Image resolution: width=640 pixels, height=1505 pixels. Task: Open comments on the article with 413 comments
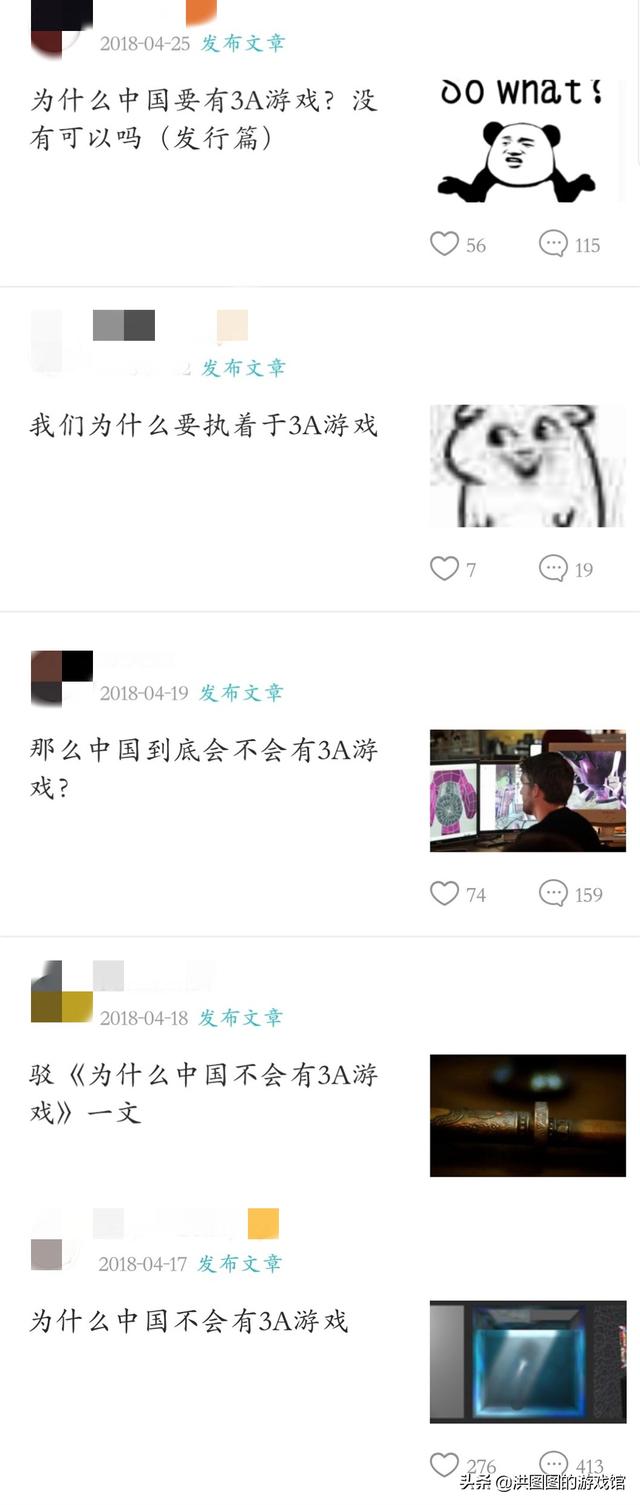553,1466
